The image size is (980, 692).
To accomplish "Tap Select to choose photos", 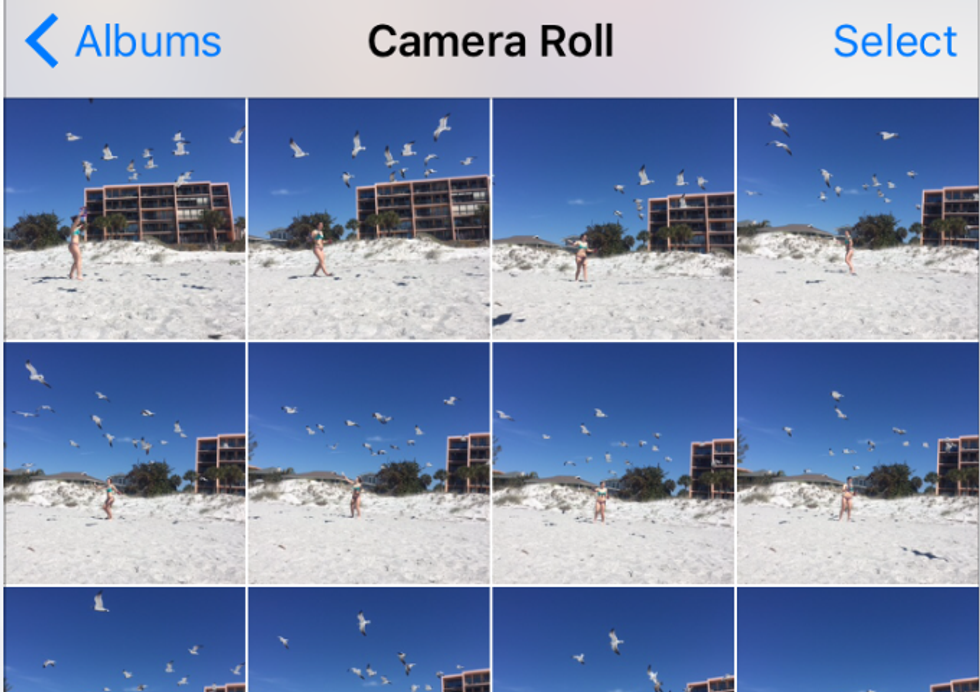I will (x=894, y=42).
